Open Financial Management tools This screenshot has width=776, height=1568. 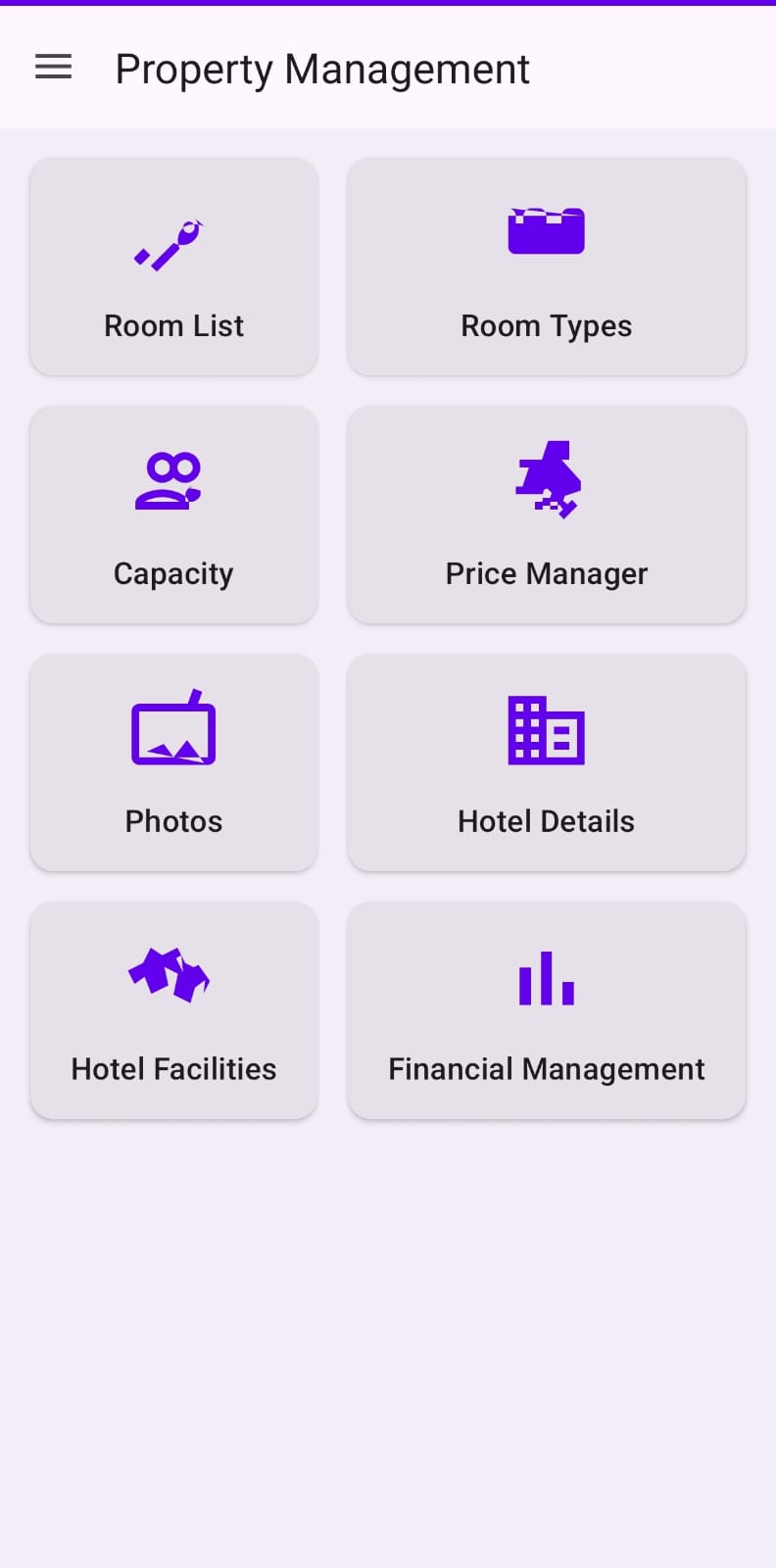click(547, 1010)
